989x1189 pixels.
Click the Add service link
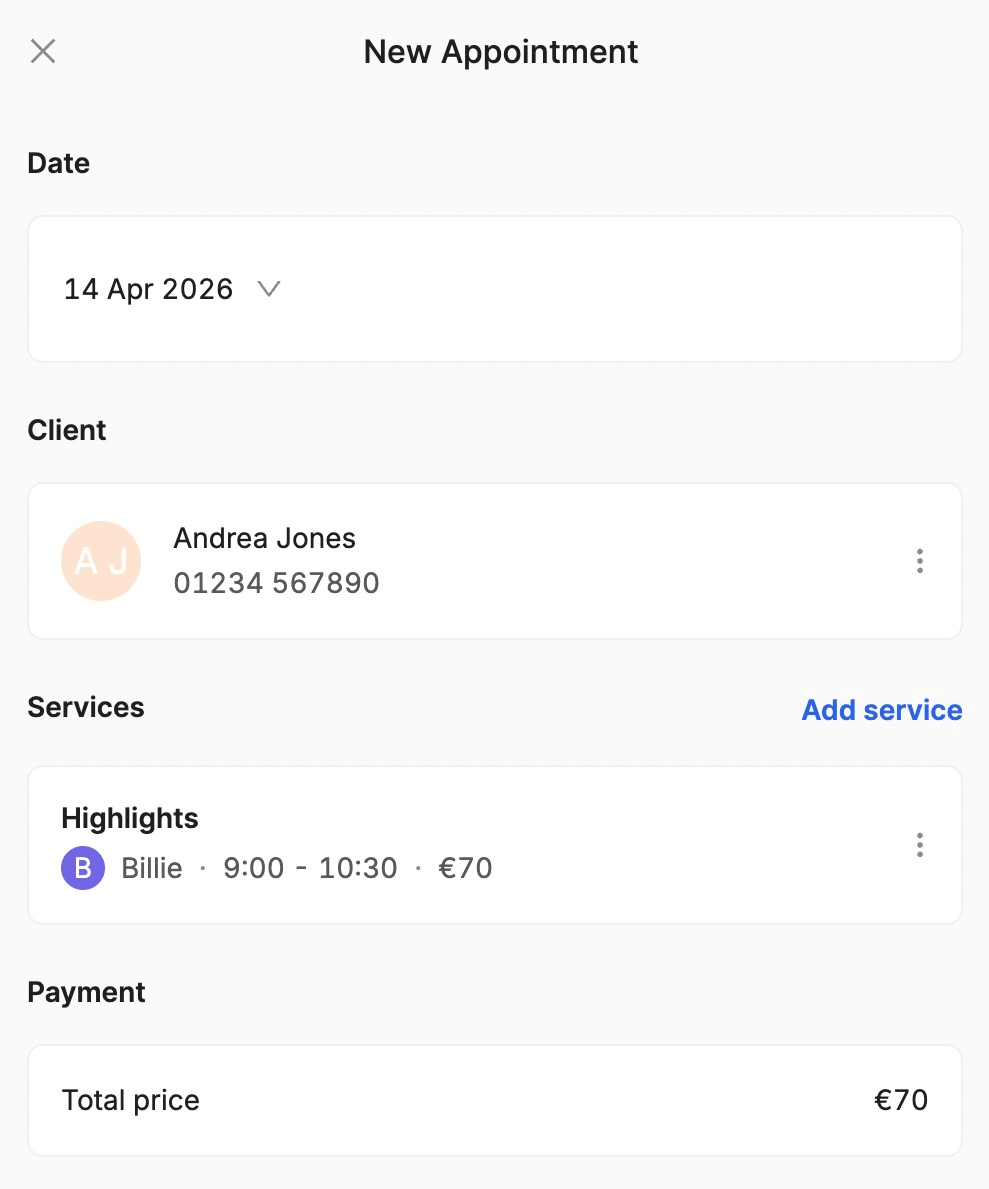(x=881, y=710)
